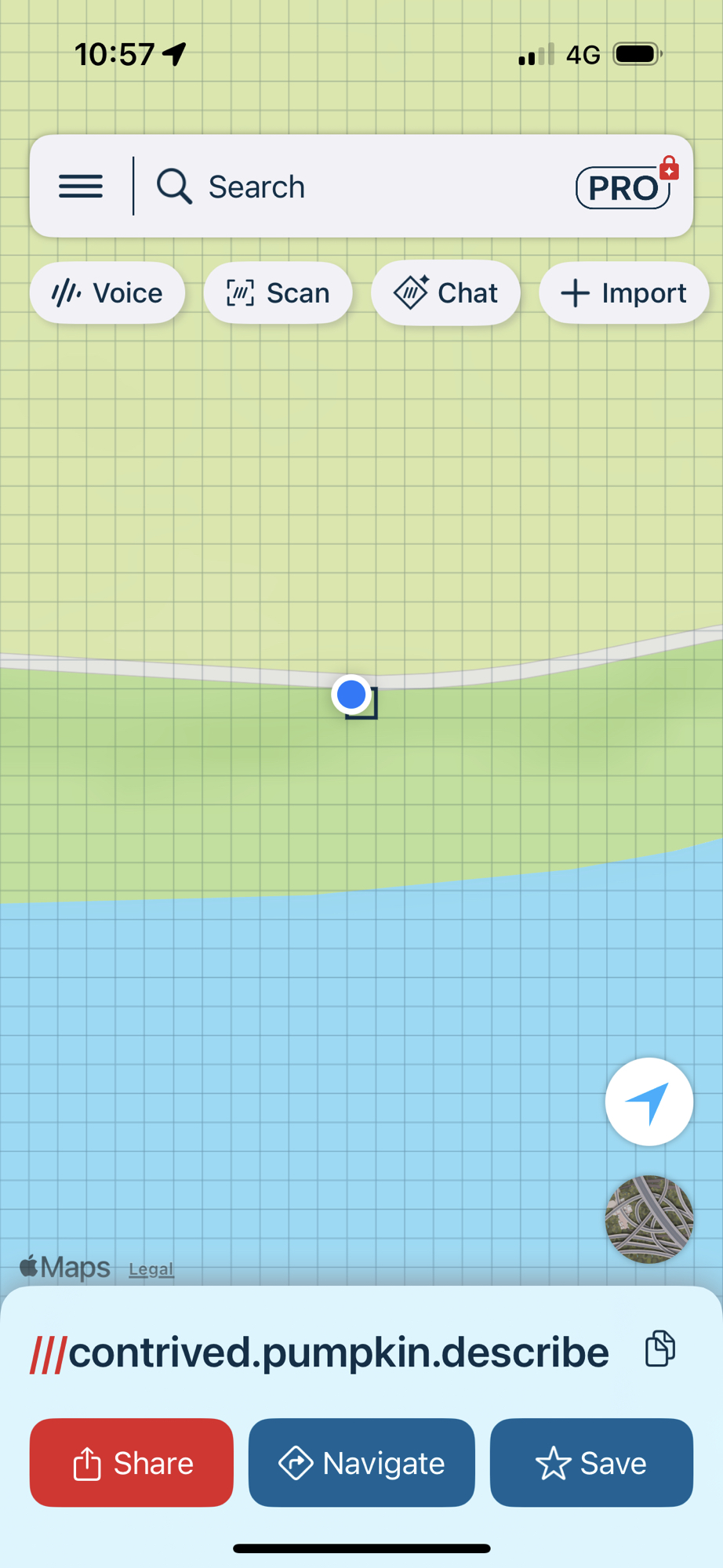723x1568 pixels.
Task: Start Voice input
Action: pos(107,293)
